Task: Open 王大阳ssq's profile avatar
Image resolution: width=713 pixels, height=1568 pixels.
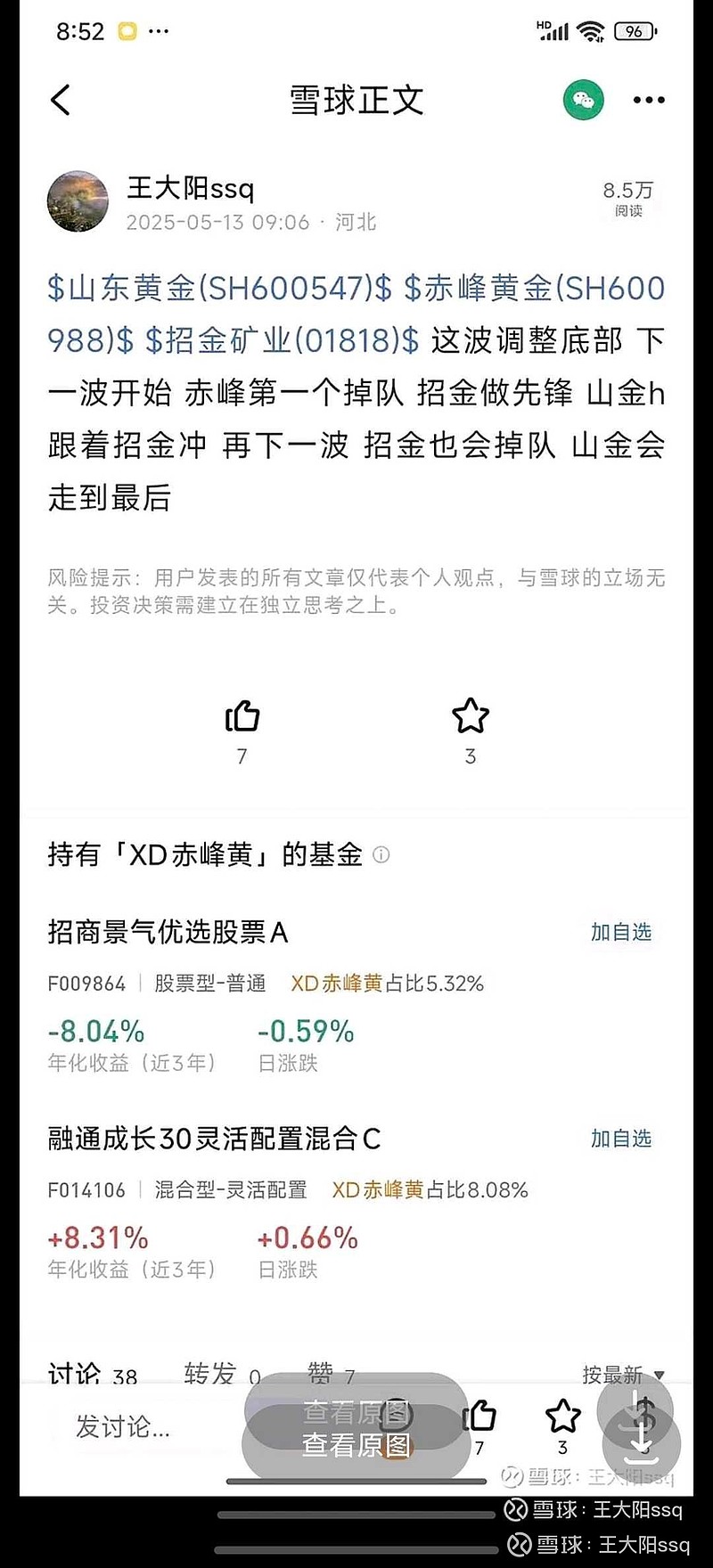Action: (78, 201)
